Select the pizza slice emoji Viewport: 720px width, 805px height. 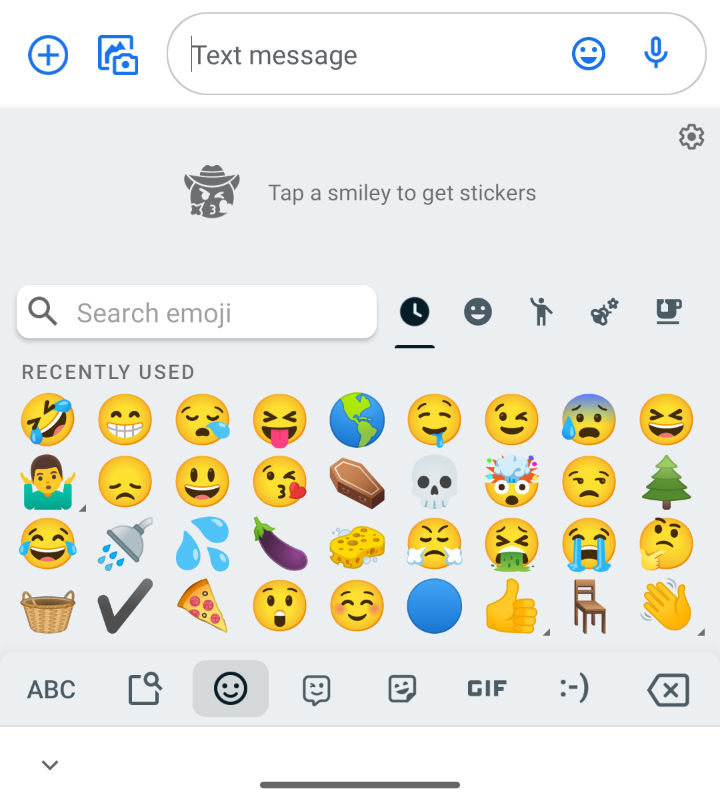(x=202, y=607)
